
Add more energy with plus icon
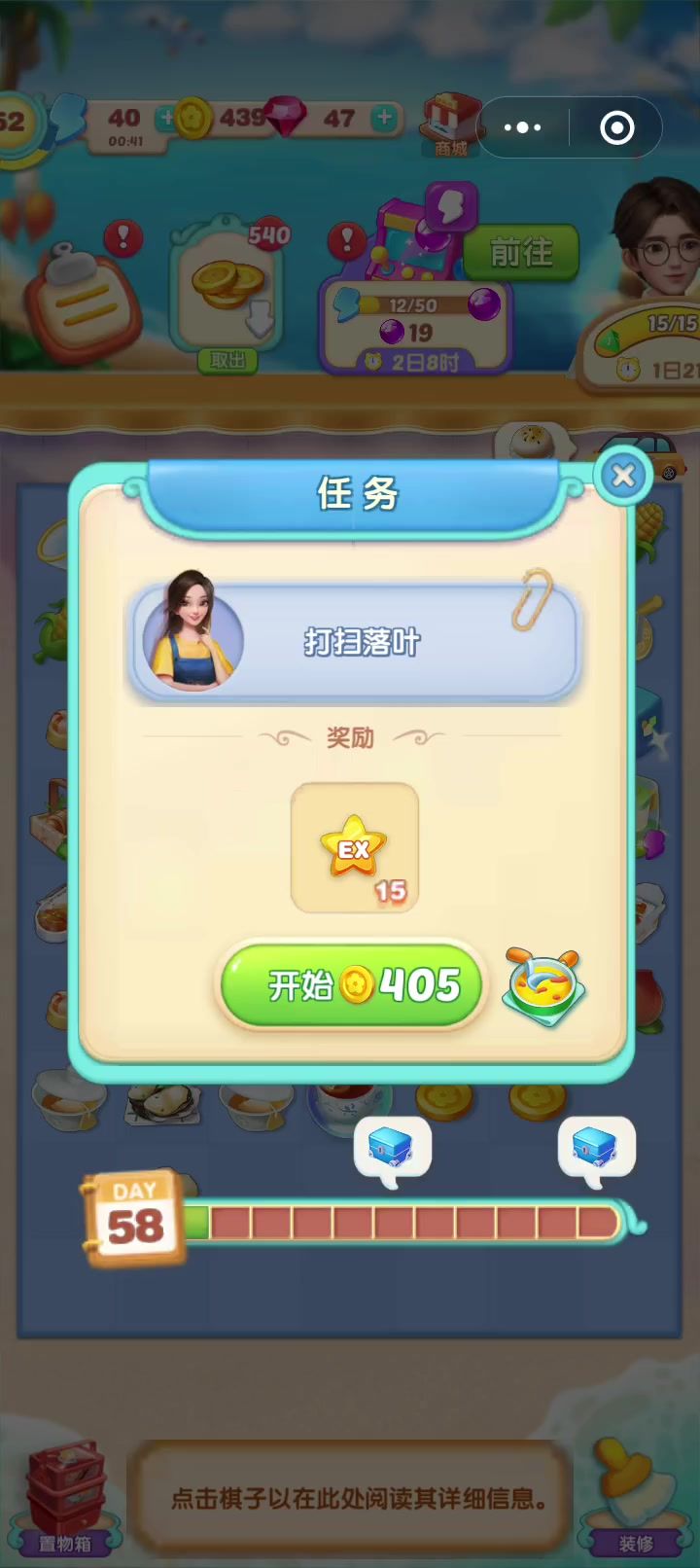pyautogui.click(x=167, y=119)
